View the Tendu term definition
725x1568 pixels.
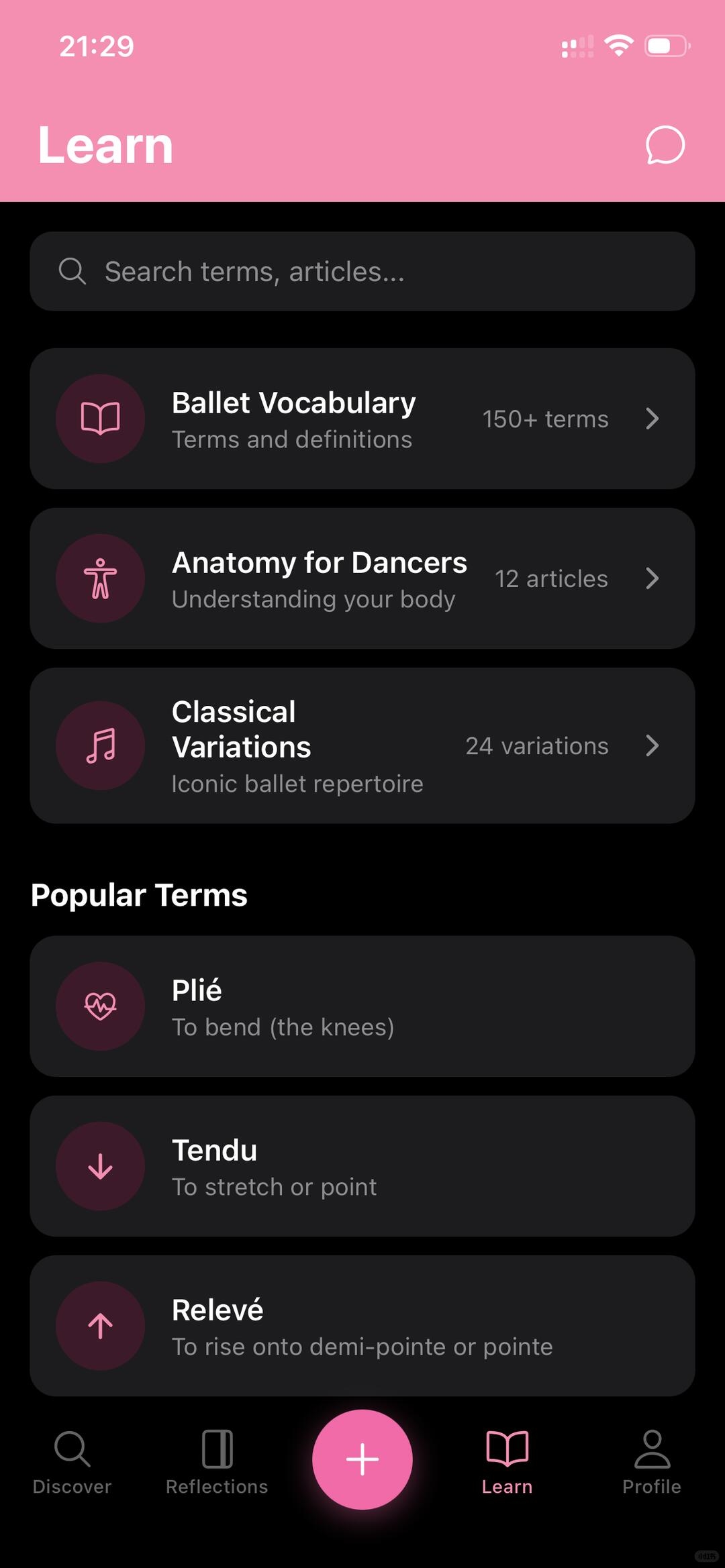(362, 1166)
